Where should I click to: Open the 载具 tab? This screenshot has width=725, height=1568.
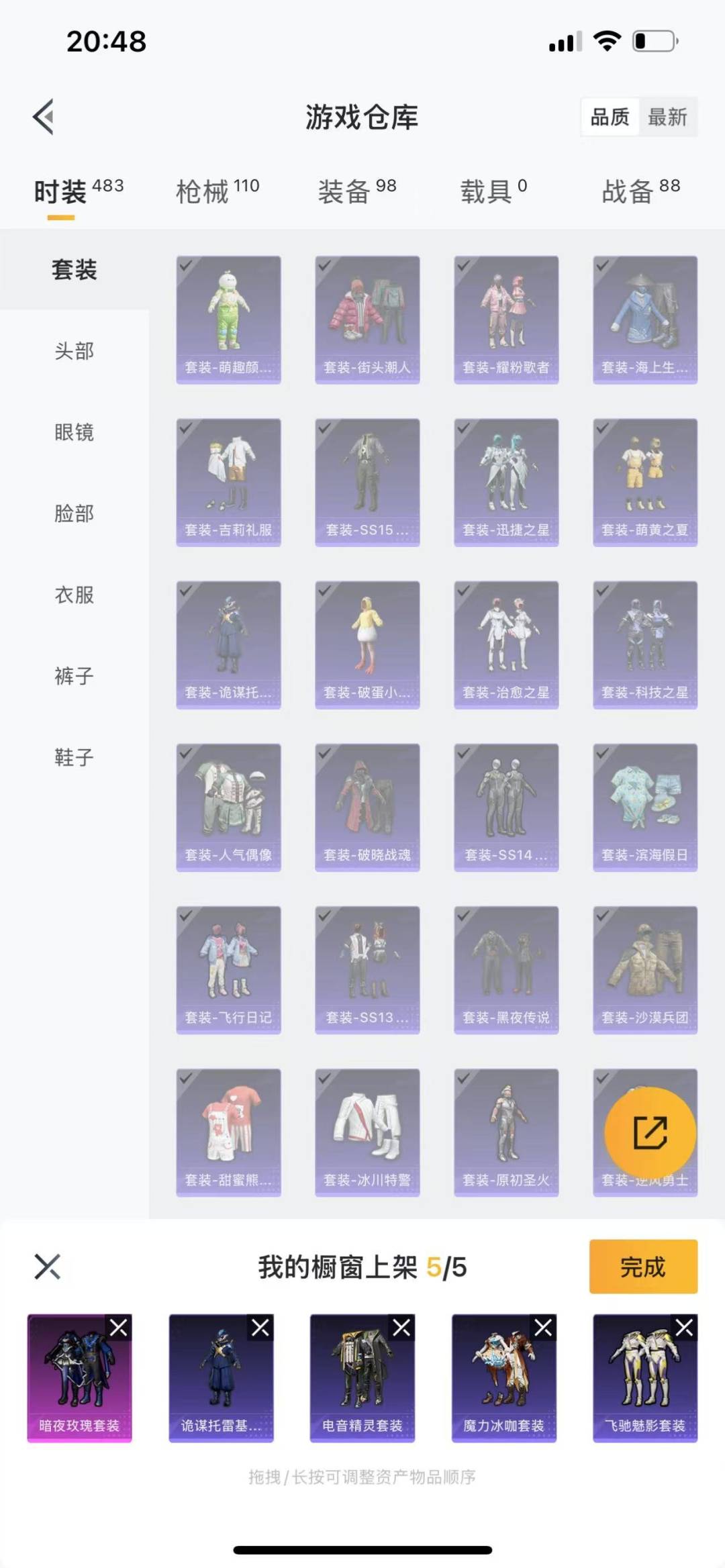pos(493,191)
